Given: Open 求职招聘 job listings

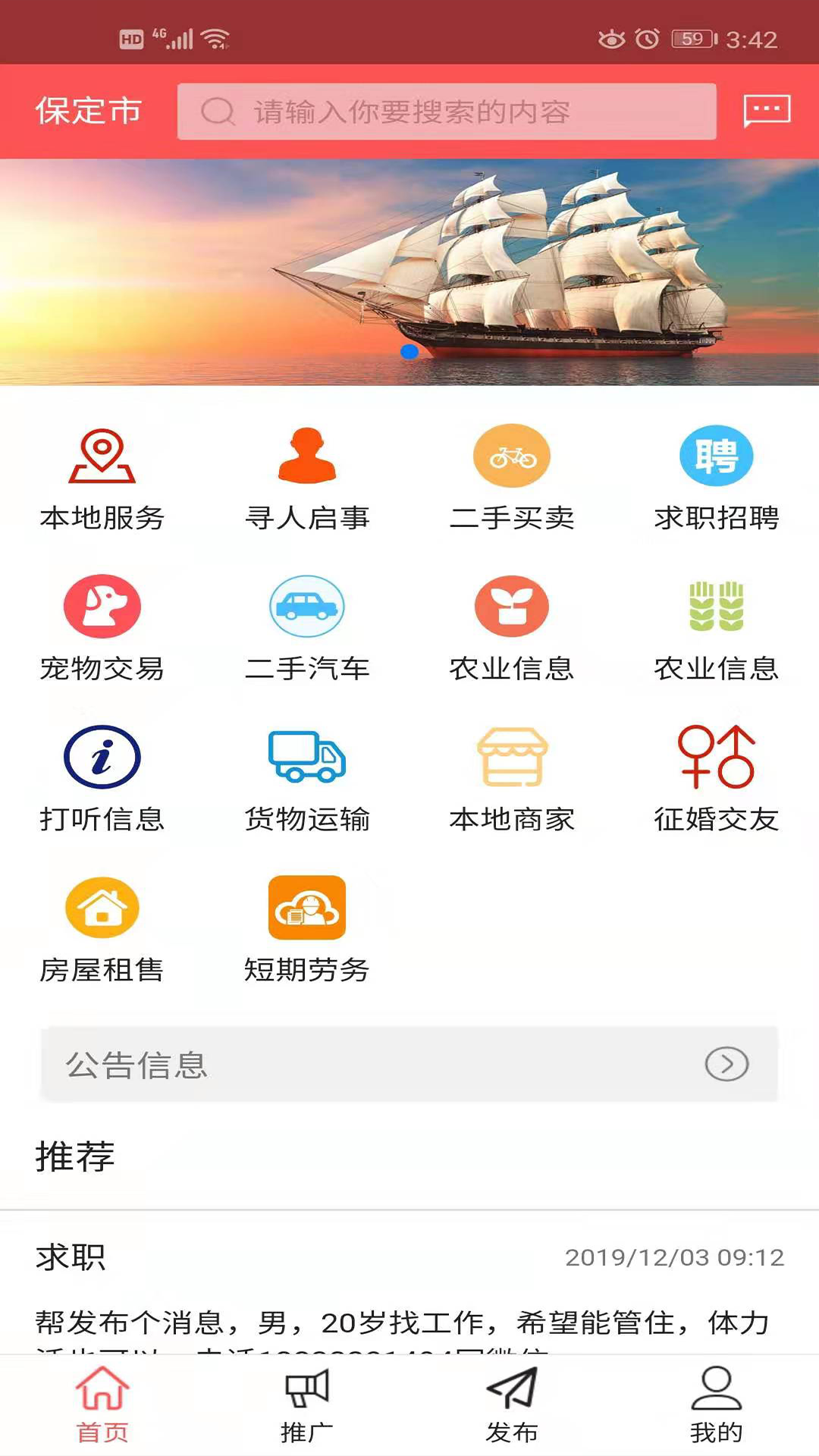Looking at the screenshot, I should [717, 479].
